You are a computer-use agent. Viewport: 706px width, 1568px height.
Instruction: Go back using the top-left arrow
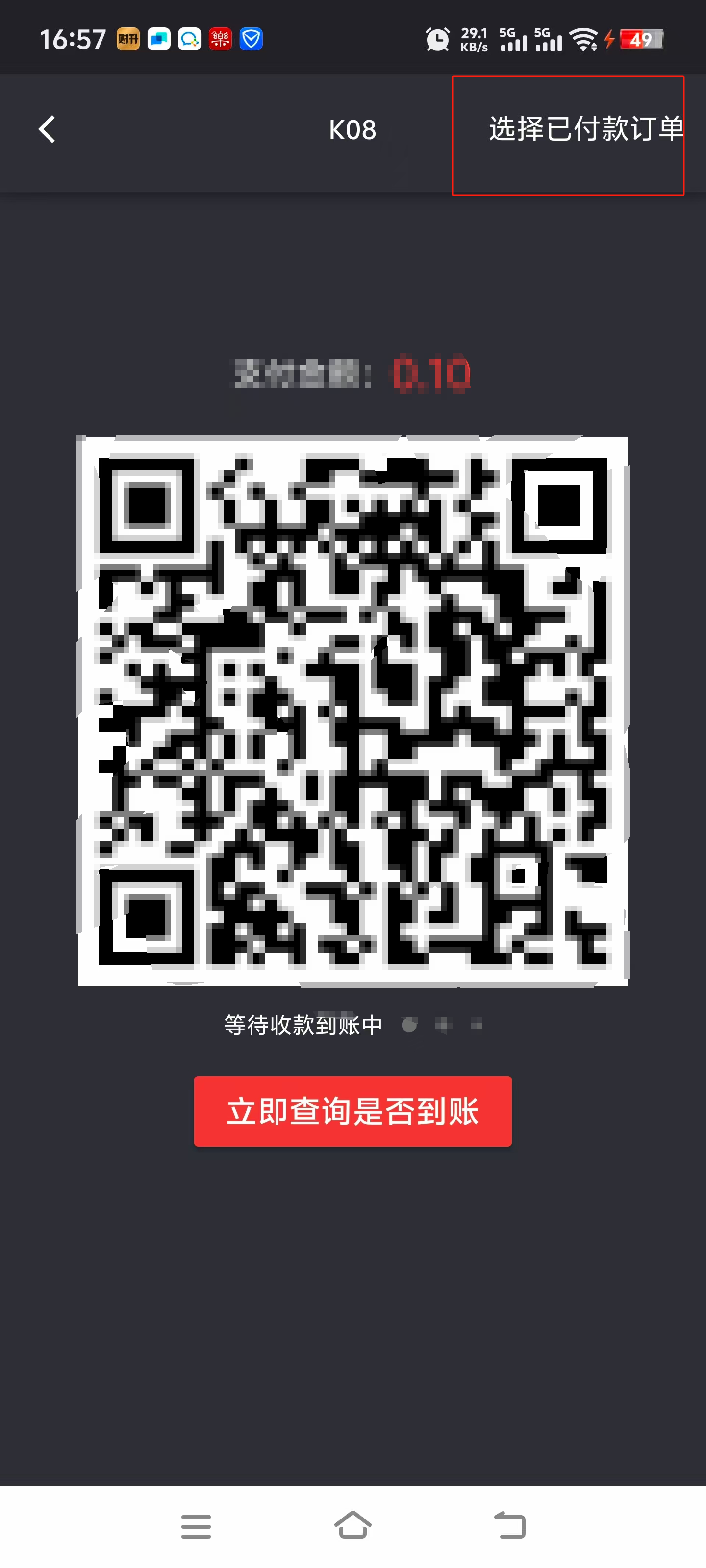[x=47, y=130]
